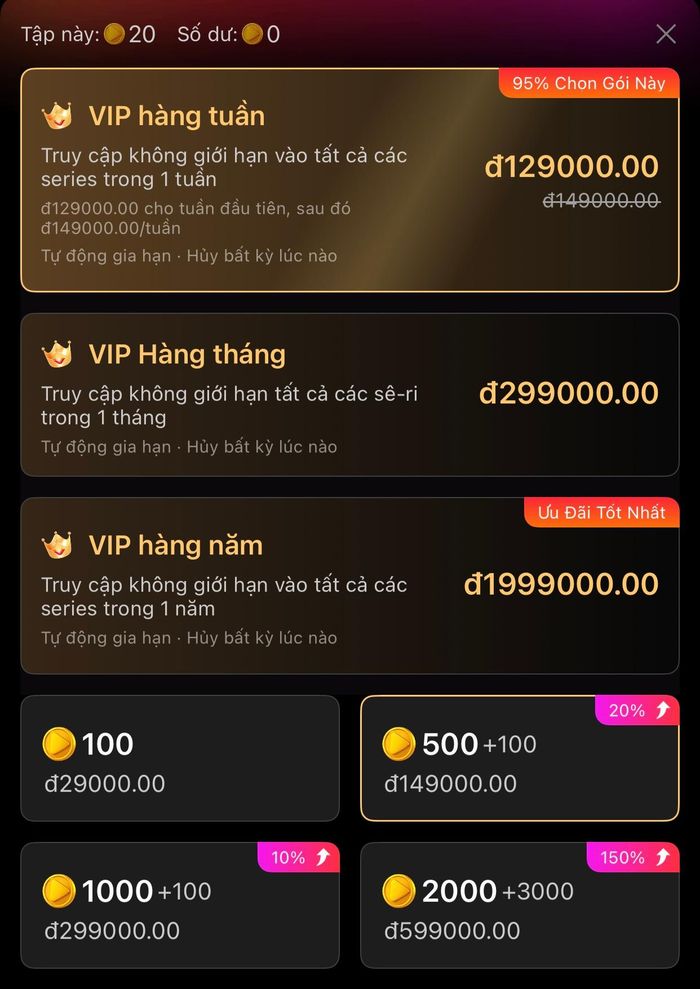Screen dimensions: 700x989
Task: Purchase the 2000 +3000 coins pack
Action: (x=520, y=905)
